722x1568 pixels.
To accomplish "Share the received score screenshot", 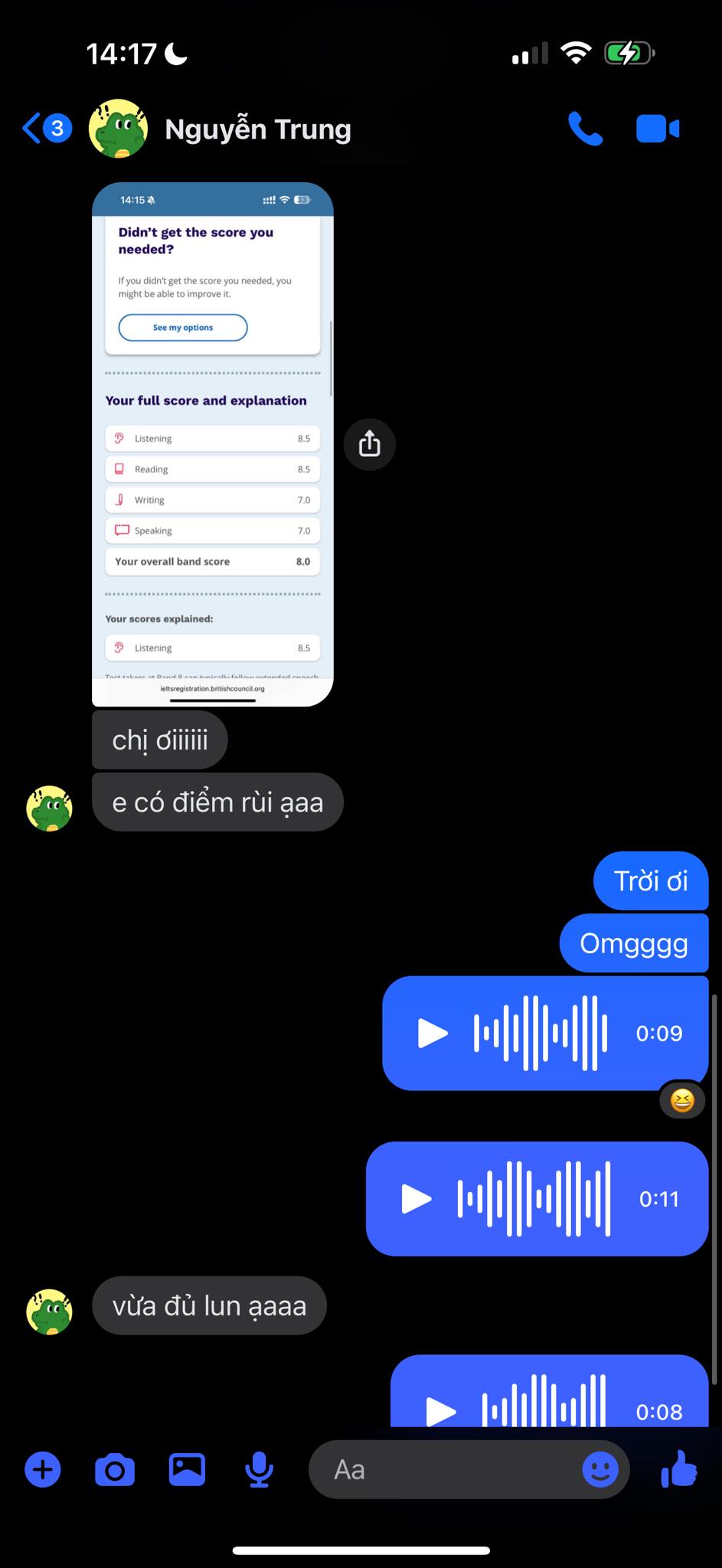I will [x=370, y=444].
